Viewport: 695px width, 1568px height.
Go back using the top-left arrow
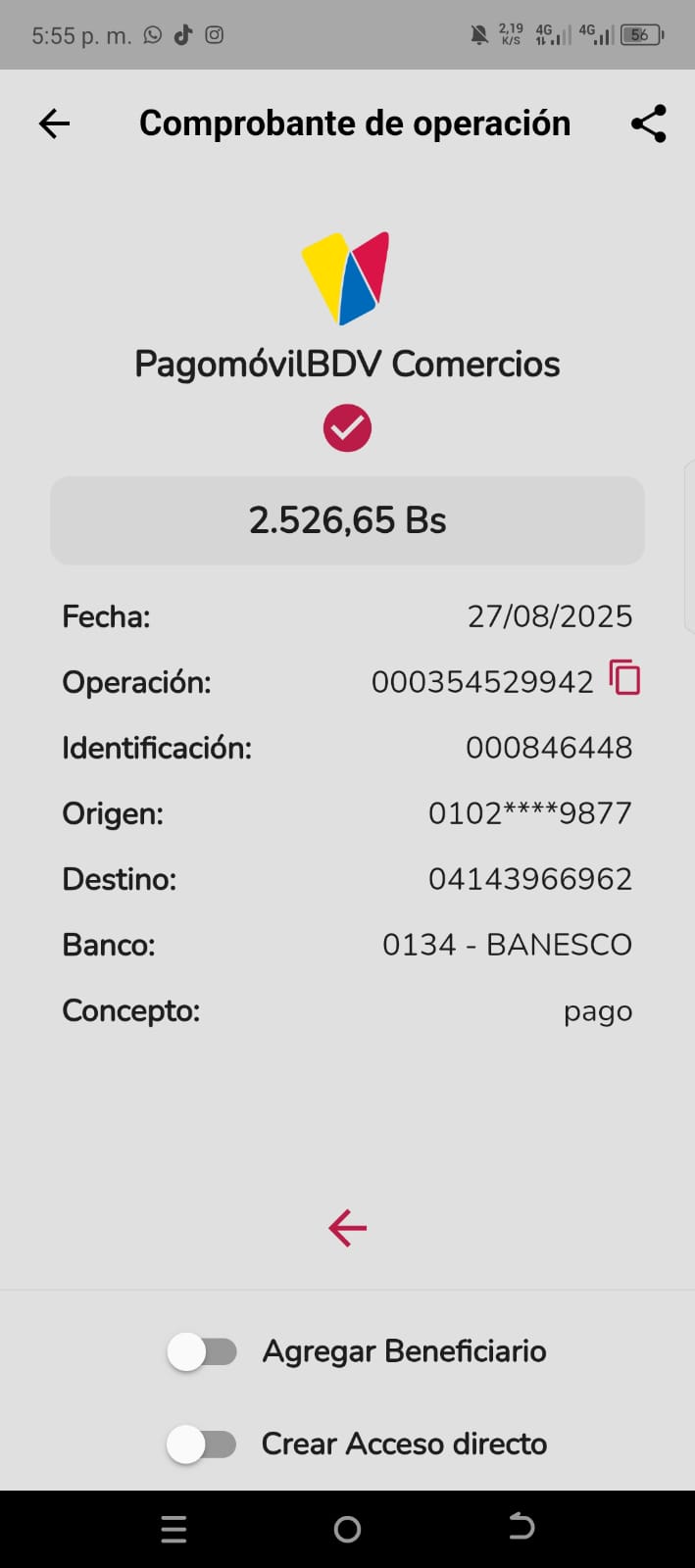[54, 123]
